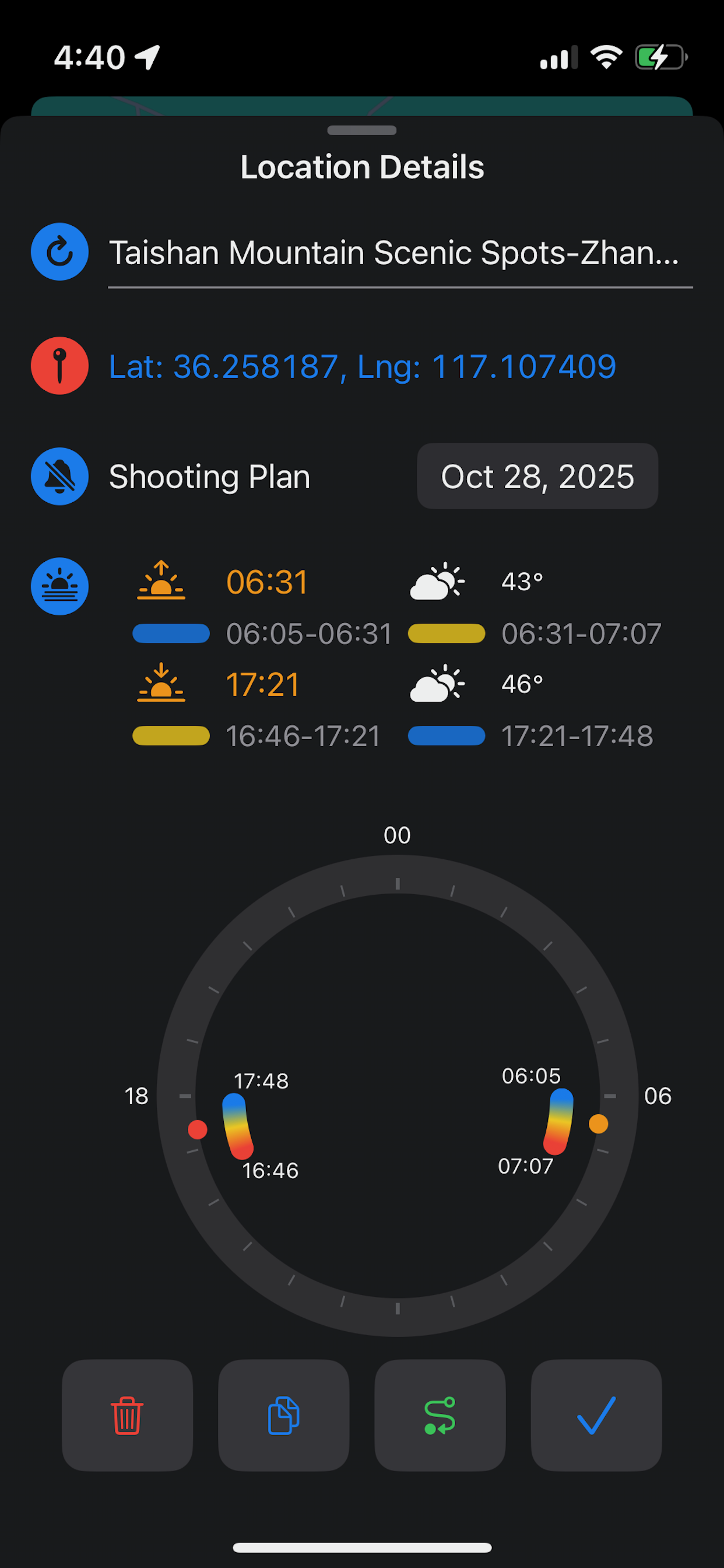
Task: Collapse the sheet using the drag handle
Action: pyautogui.click(x=362, y=129)
